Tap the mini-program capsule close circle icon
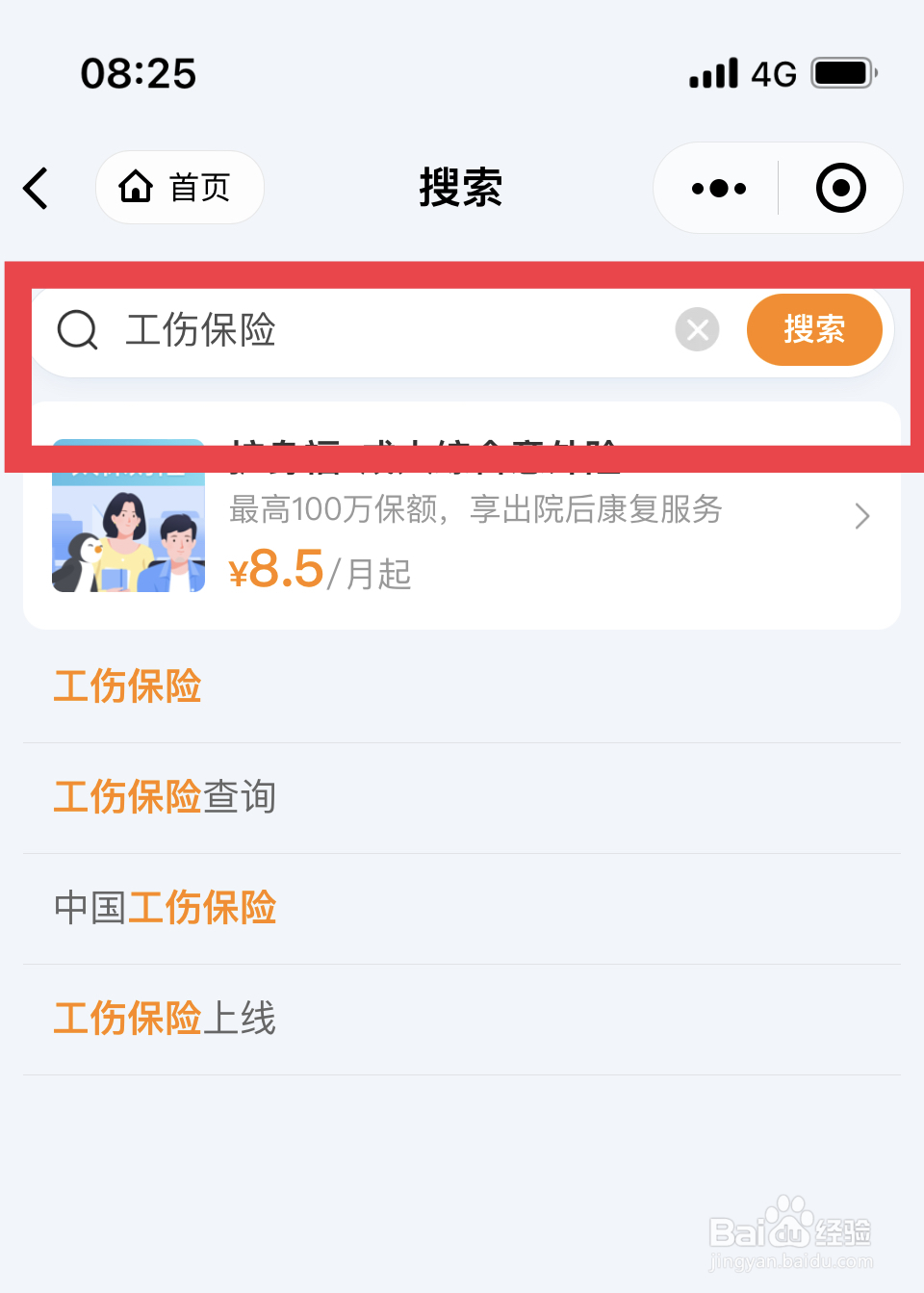Viewport: 924px width, 1293px height. (x=839, y=188)
